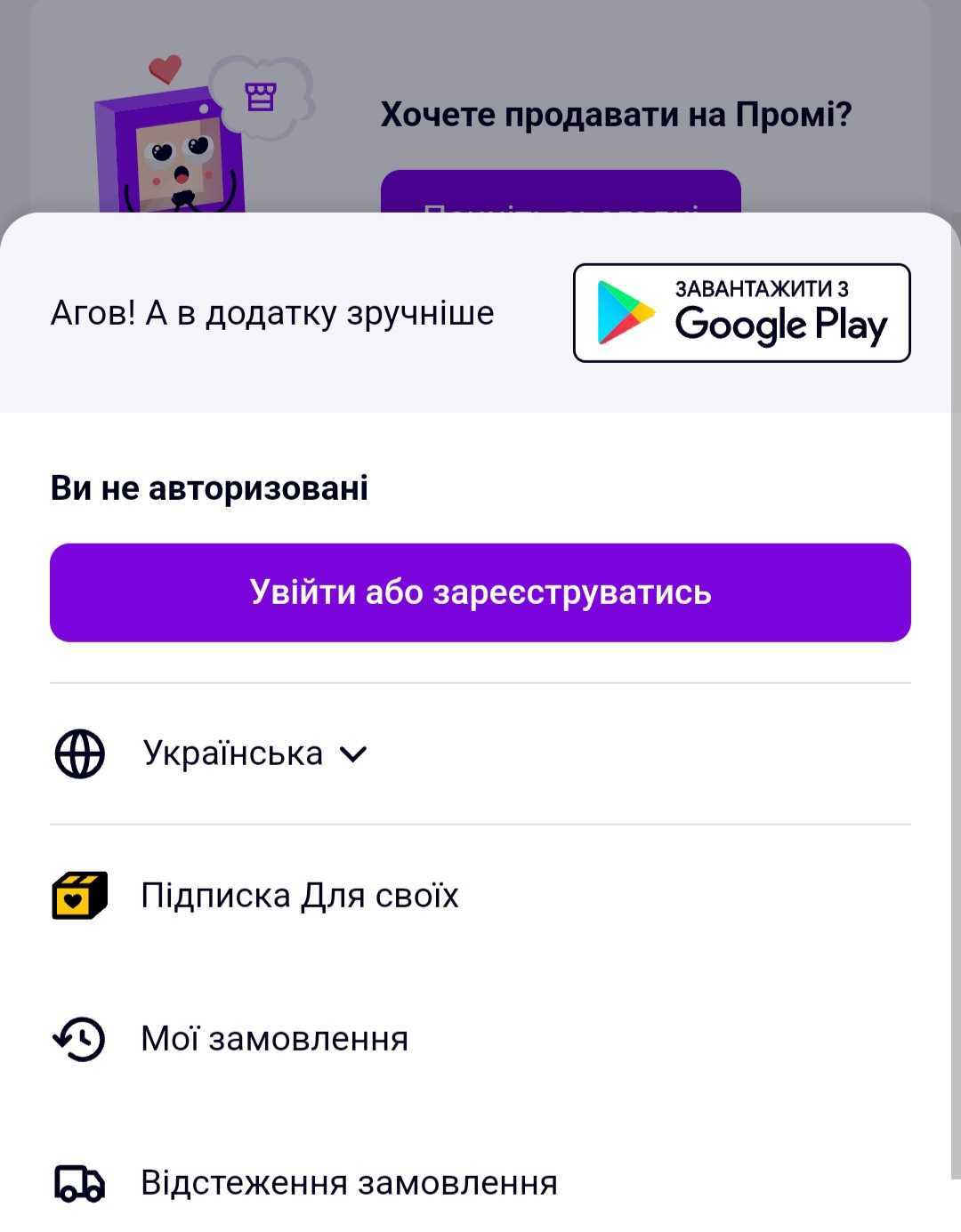Click 'Агов! А в додатку зручніше' text

pyautogui.click(x=271, y=312)
